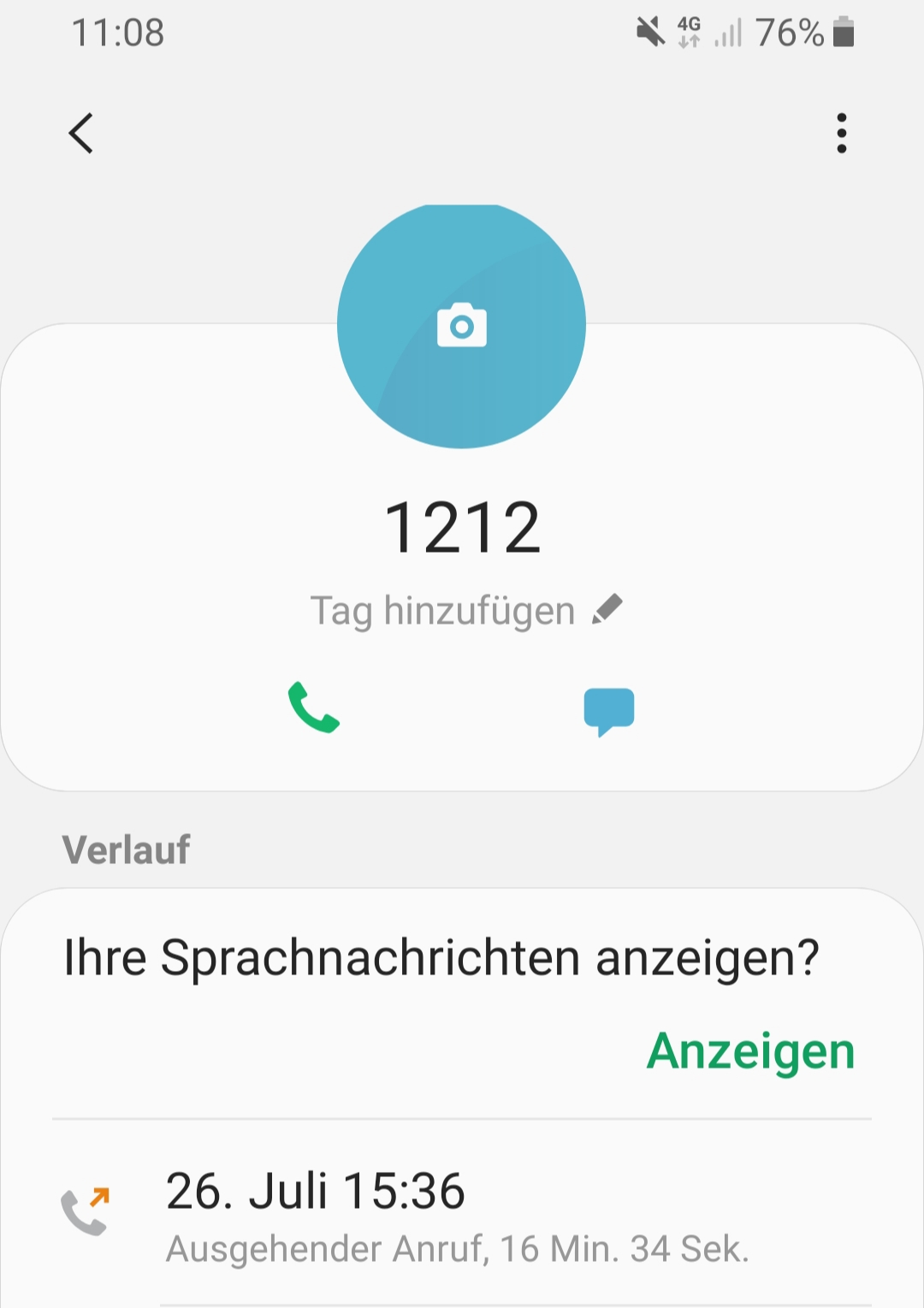This screenshot has height=1308, width=924.
Task: Open the three-dot overflow menu
Action: [x=842, y=133]
